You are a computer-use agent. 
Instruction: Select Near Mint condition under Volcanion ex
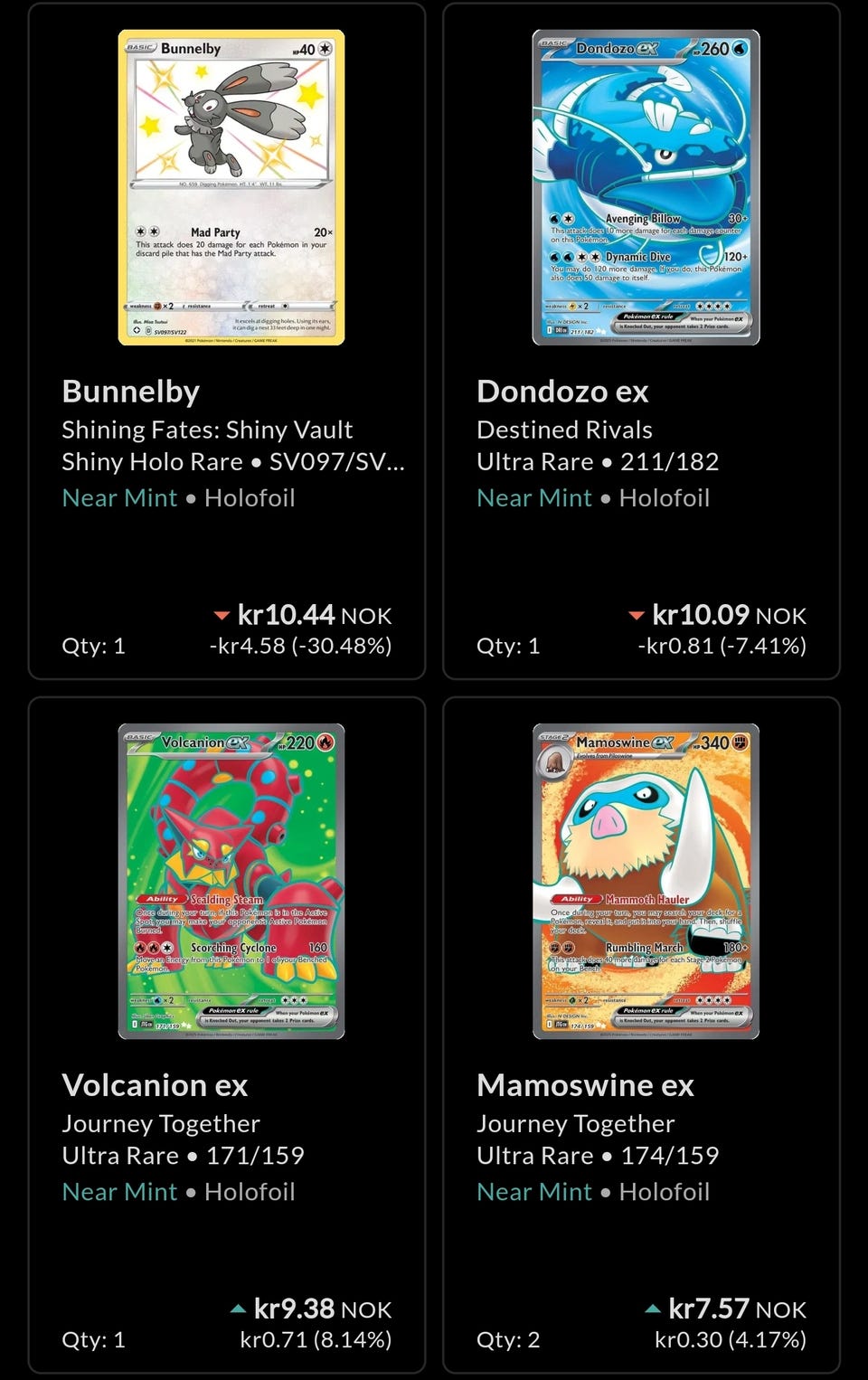pyautogui.click(x=120, y=1192)
